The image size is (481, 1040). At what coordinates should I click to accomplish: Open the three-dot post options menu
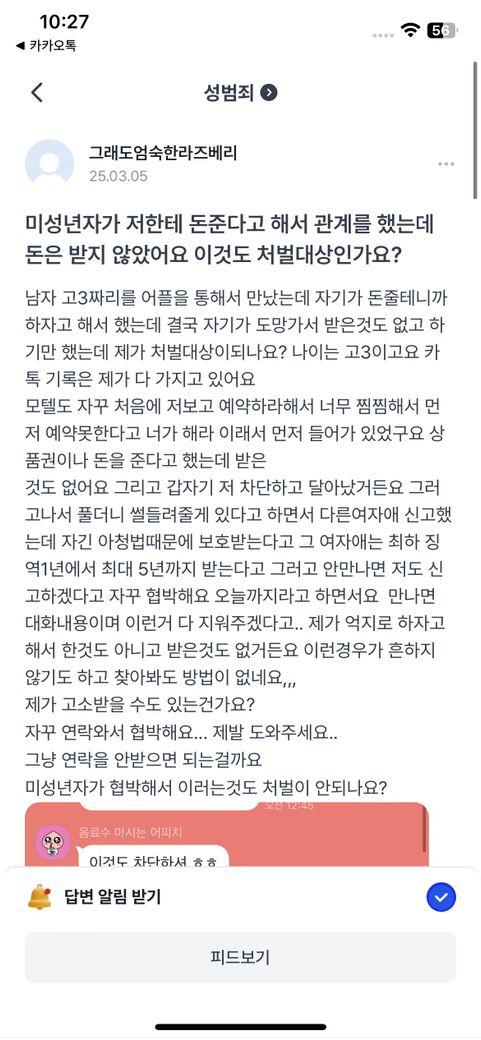tap(446, 164)
